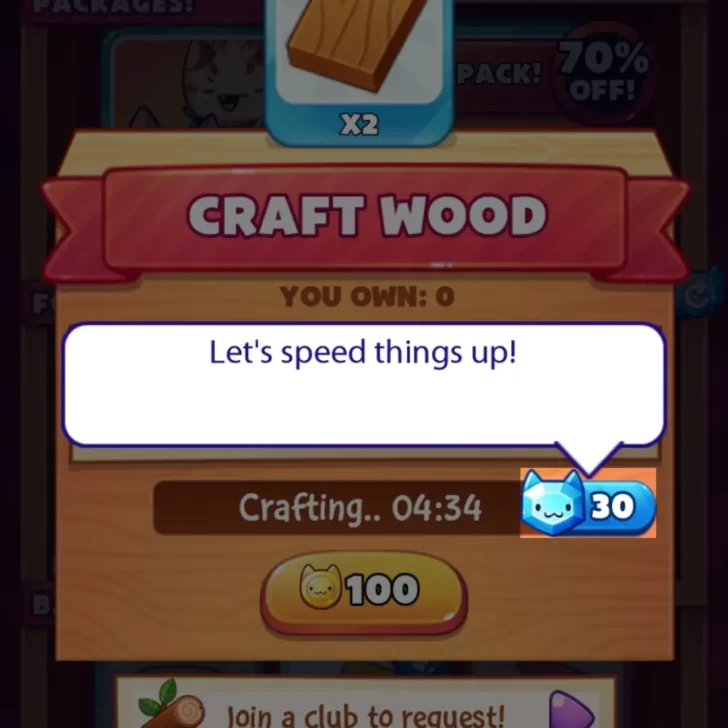Tap the 100 coins craft button
Screen dimensions: 728x728
[363, 591]
